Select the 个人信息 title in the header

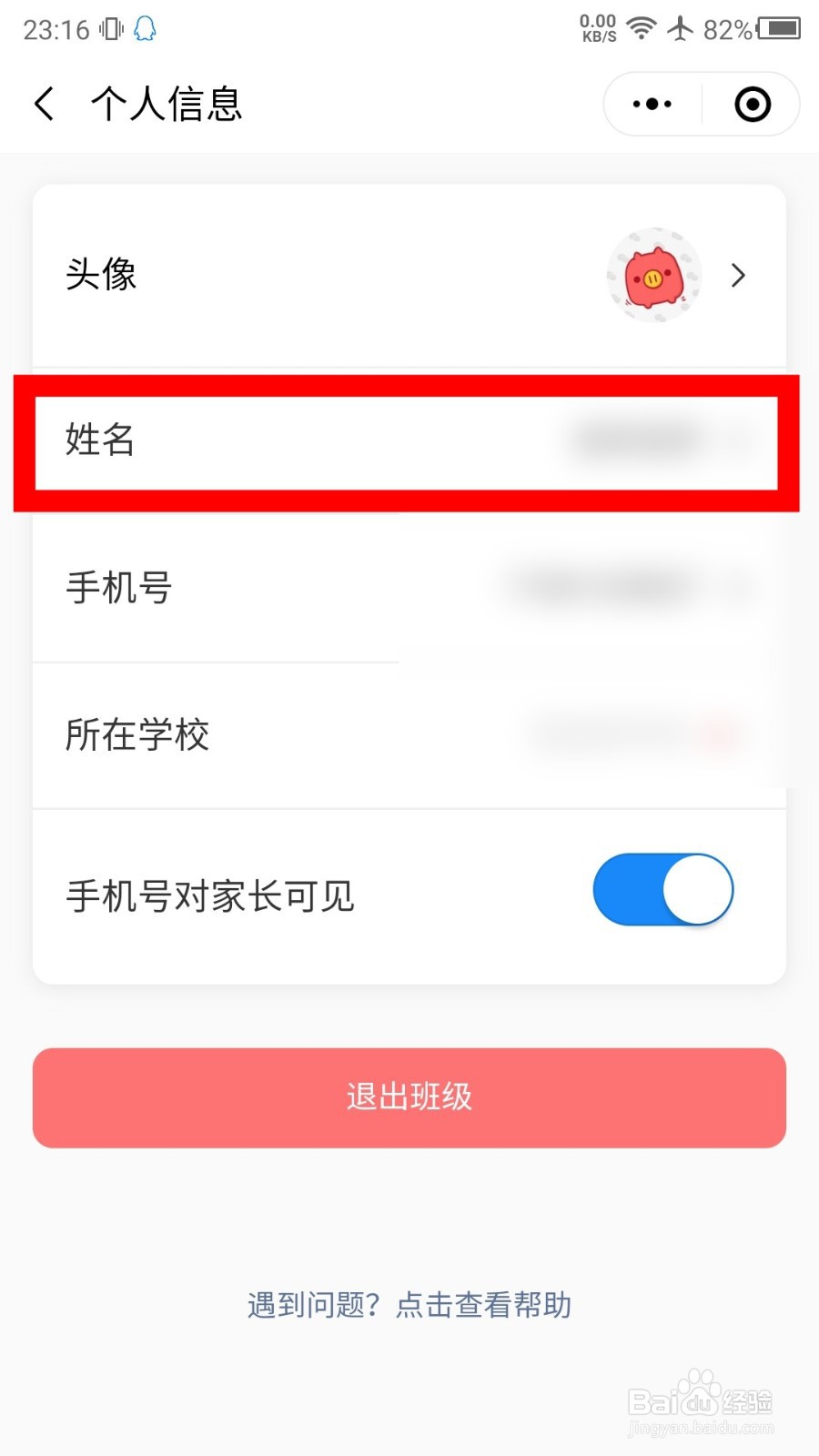(x=167, y=104)
